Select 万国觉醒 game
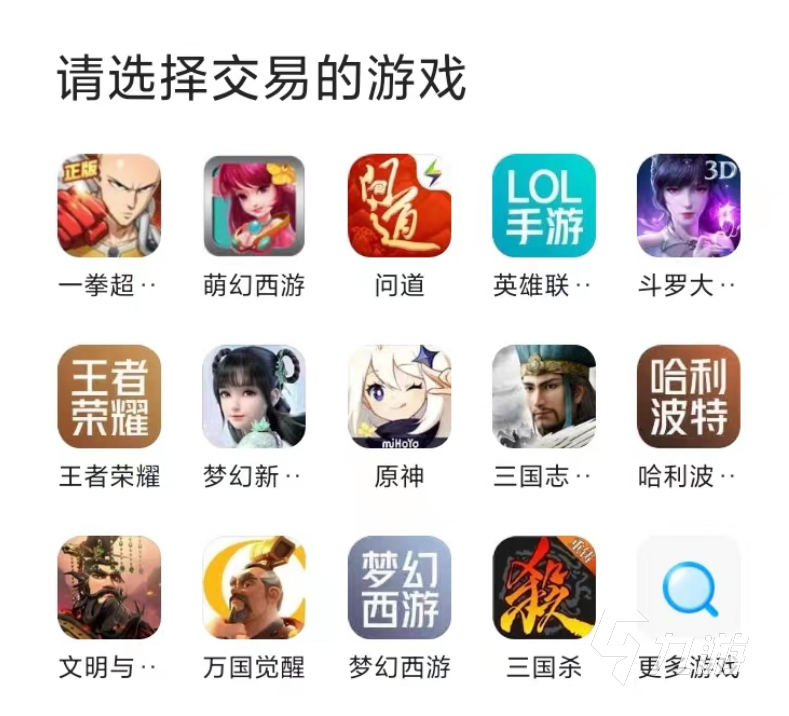 pyautogui.click(x=254, y=587)
